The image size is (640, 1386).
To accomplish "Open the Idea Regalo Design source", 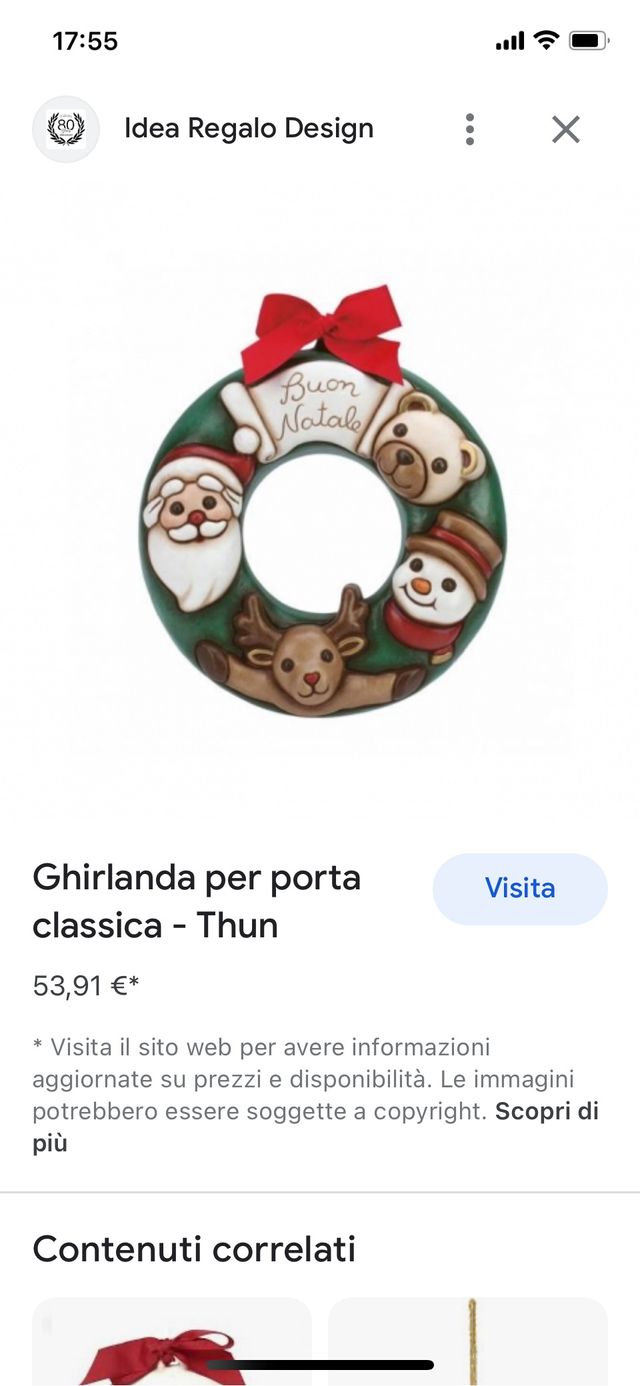I will pos(248,129).
